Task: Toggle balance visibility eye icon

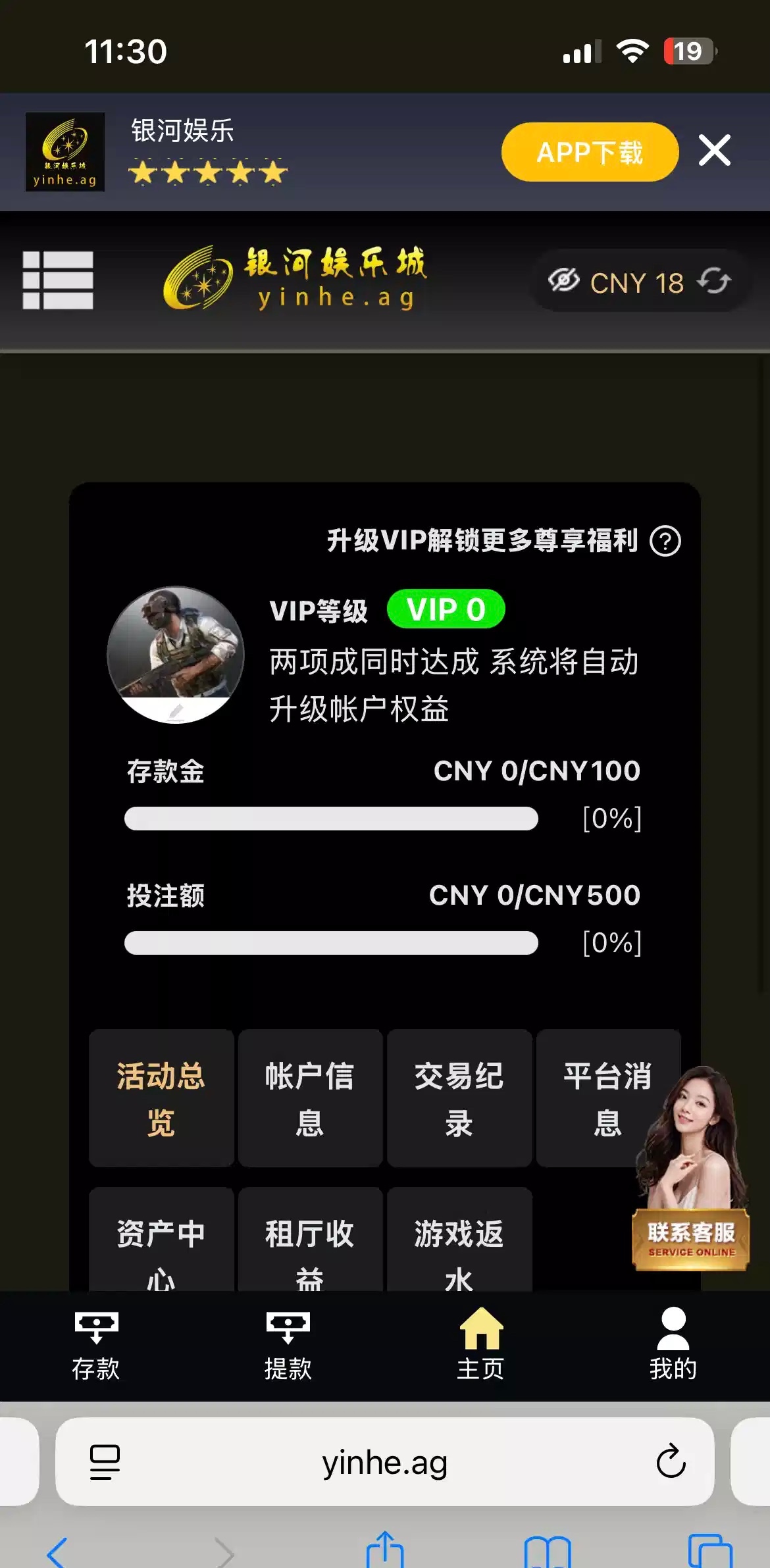Action: click(x=564, y=281)
